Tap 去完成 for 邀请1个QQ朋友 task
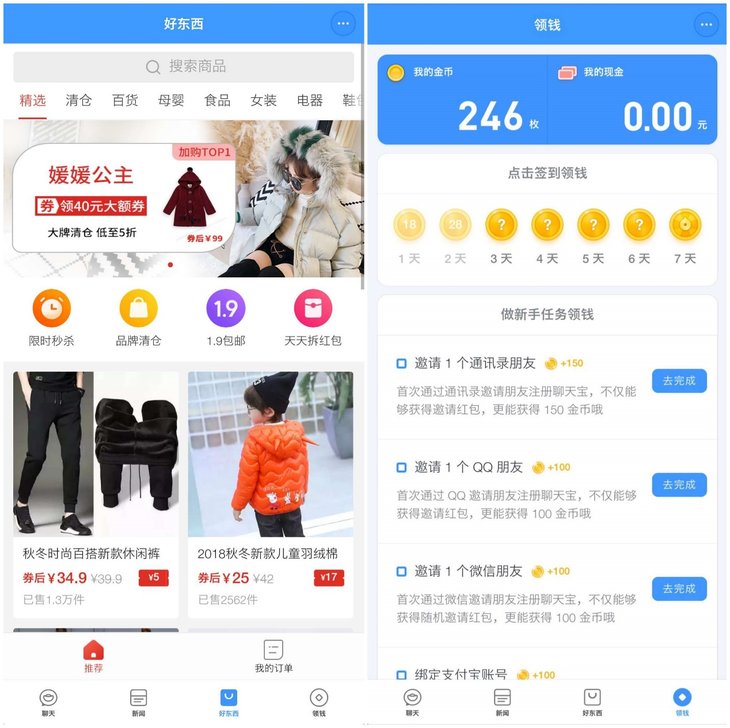 point(679,485)
